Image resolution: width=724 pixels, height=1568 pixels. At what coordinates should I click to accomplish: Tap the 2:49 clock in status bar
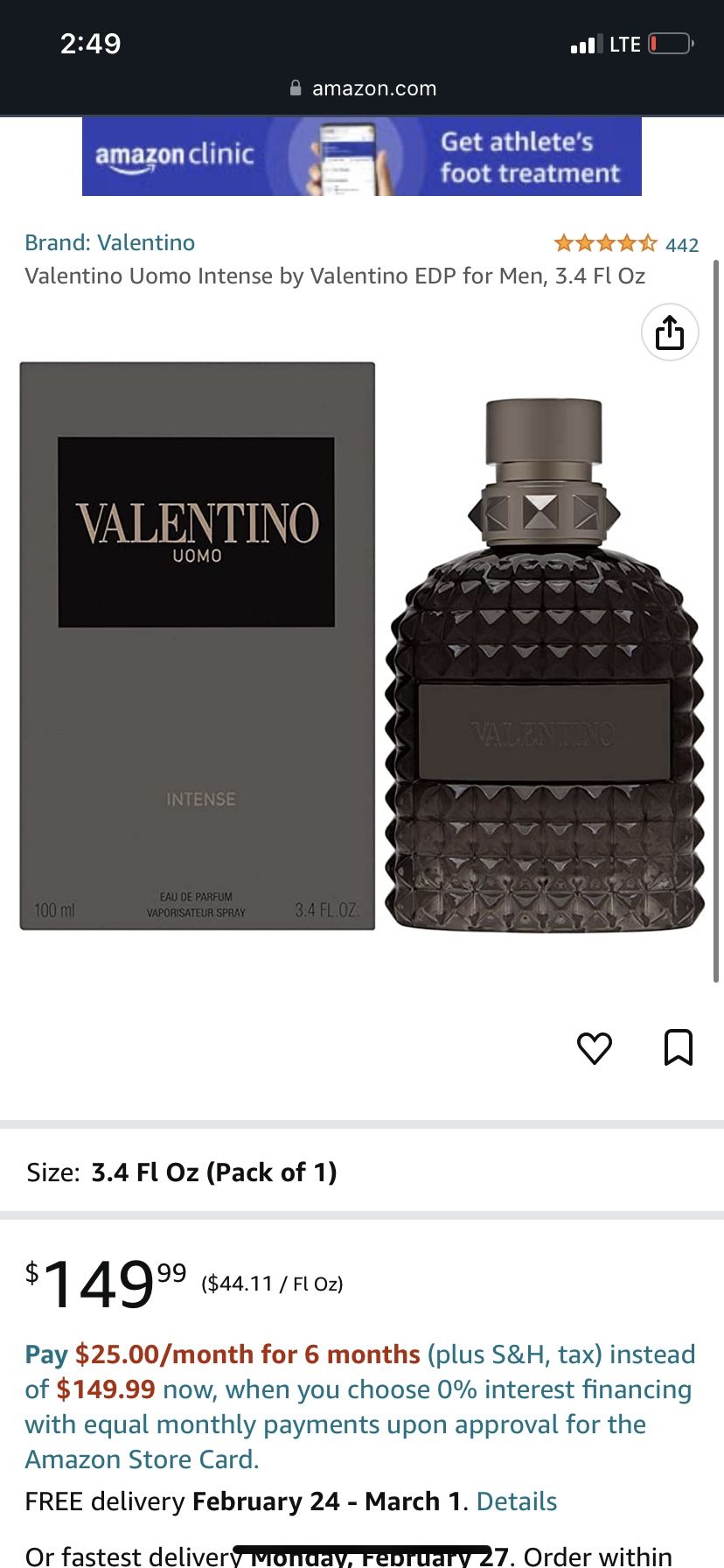pyautogui.click(x=91, y=42)
